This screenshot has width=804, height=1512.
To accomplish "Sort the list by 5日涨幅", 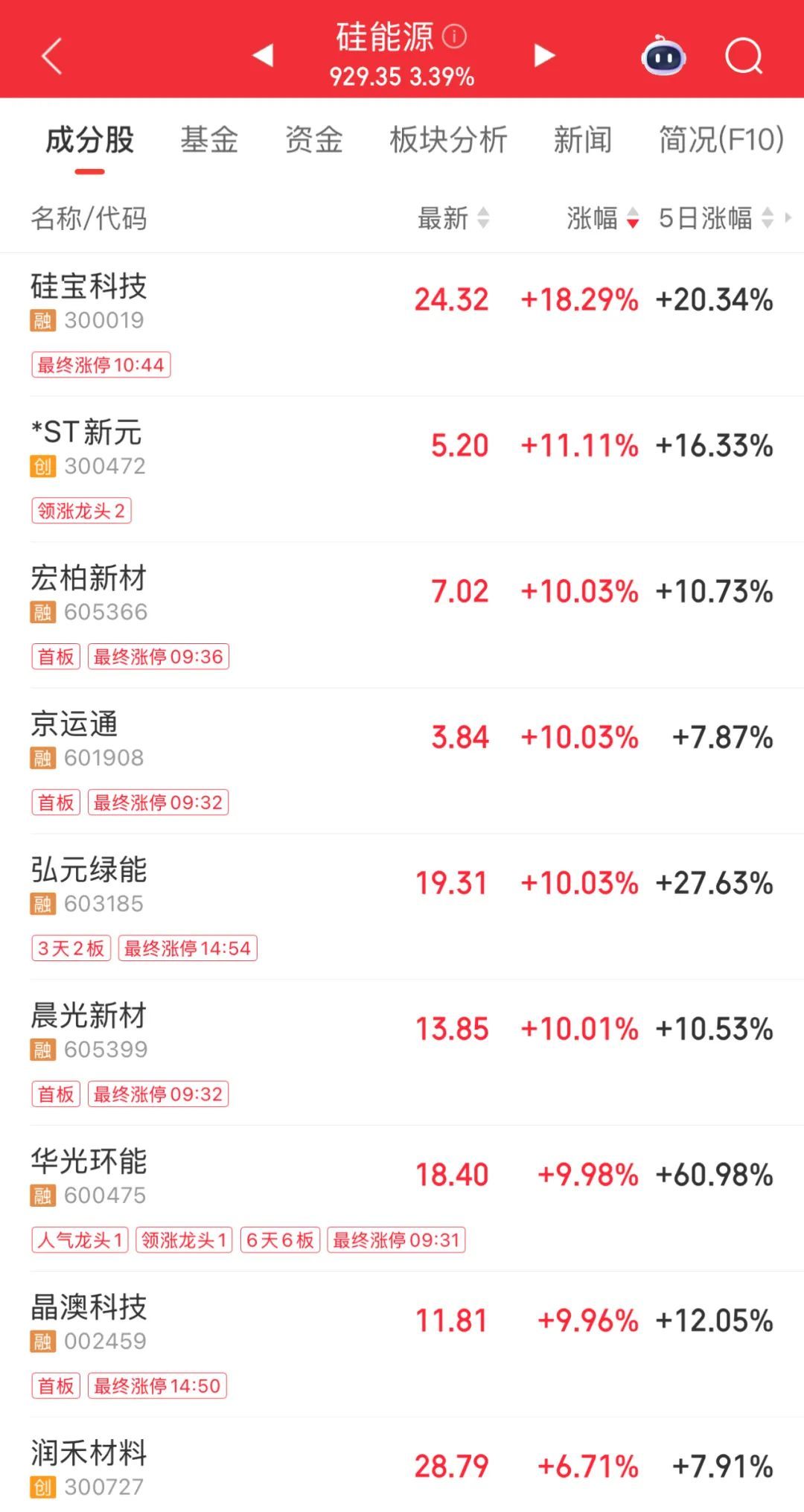I will tap(716, 218).
